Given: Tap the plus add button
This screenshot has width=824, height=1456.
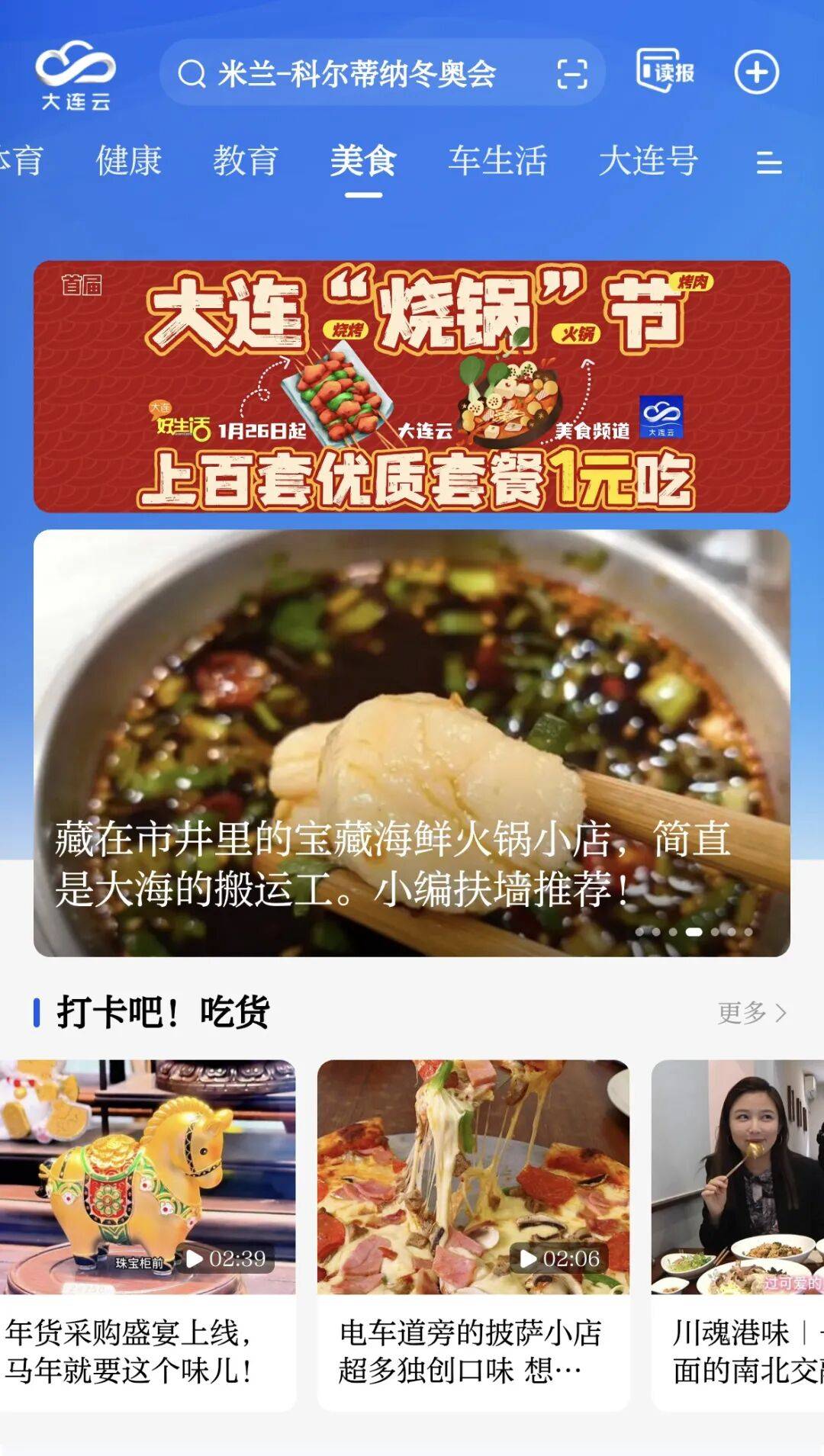Looking at the screenshot, I should 756,73.
